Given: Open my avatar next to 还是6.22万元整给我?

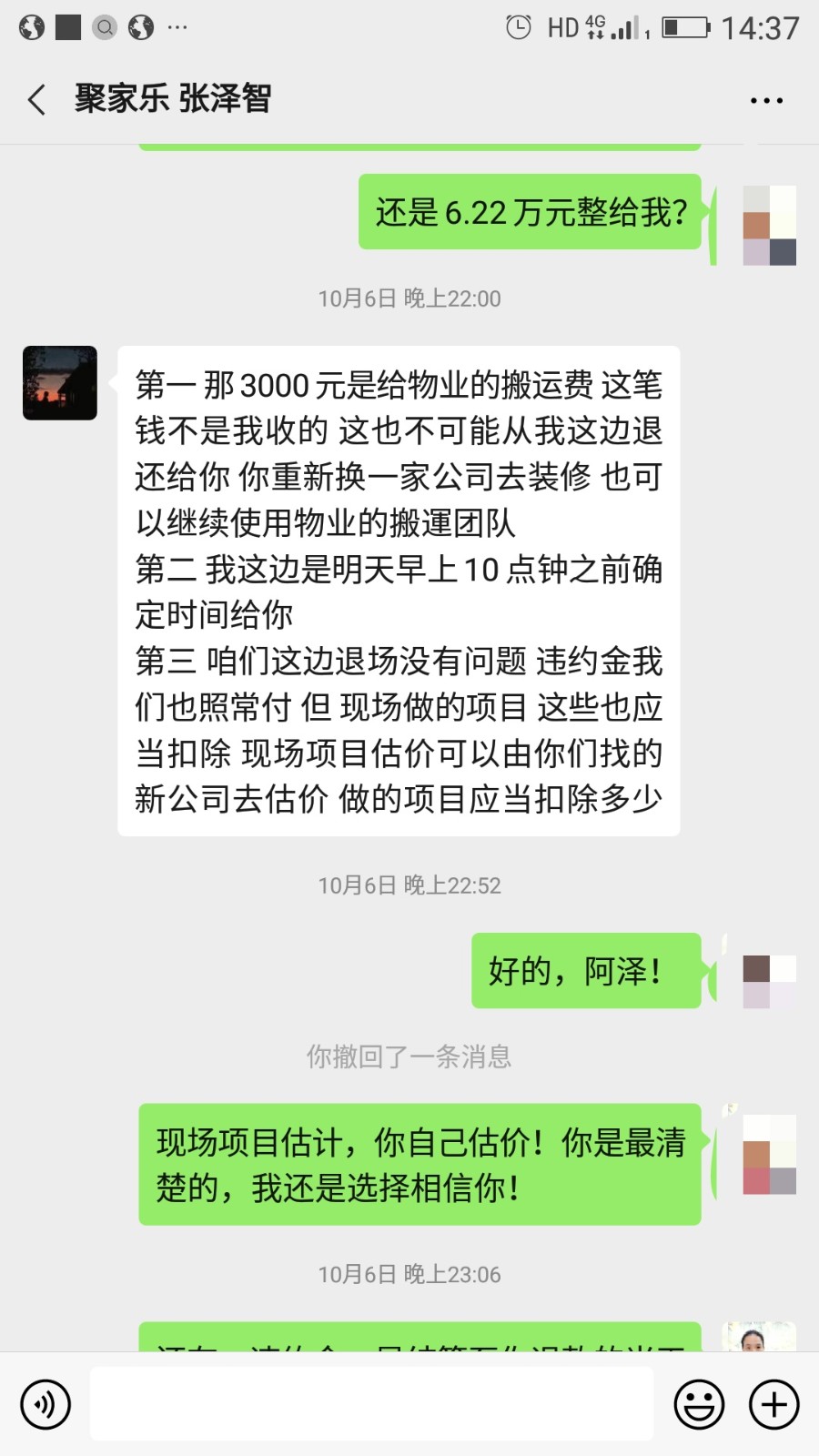Looking at the screenshot, I should point(769,226).
